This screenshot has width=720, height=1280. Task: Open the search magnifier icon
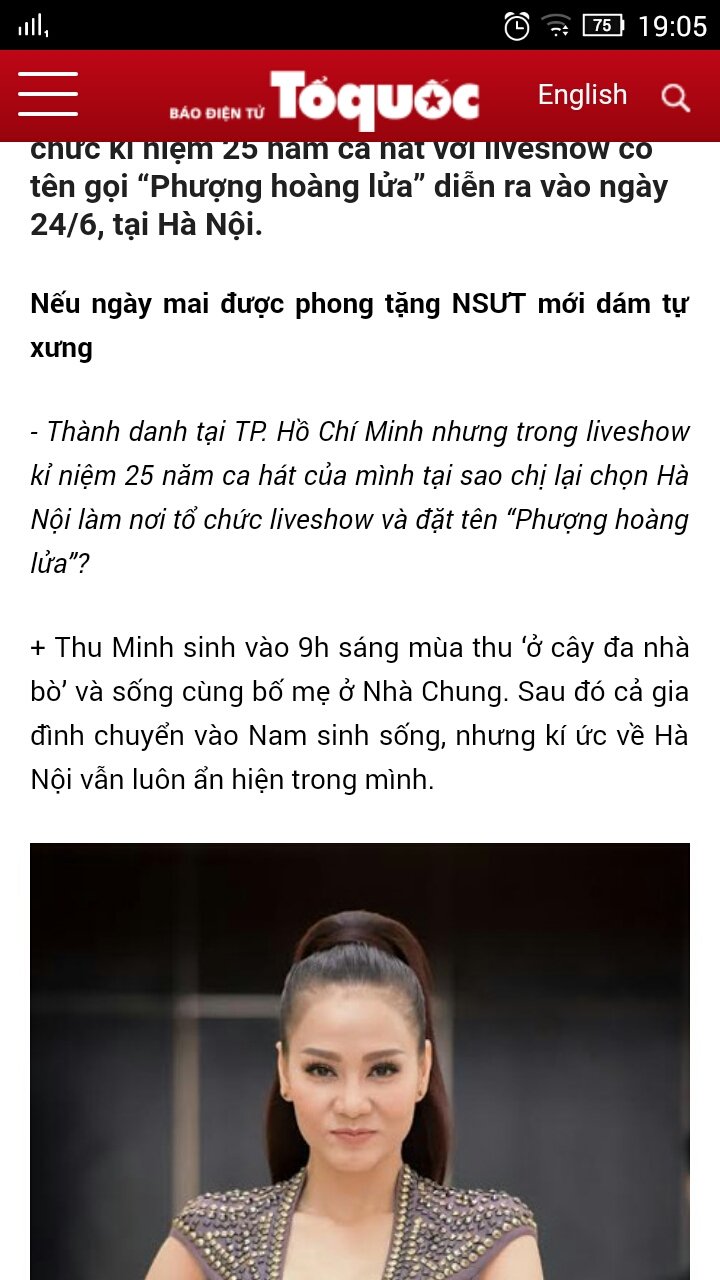coord(676,97)
